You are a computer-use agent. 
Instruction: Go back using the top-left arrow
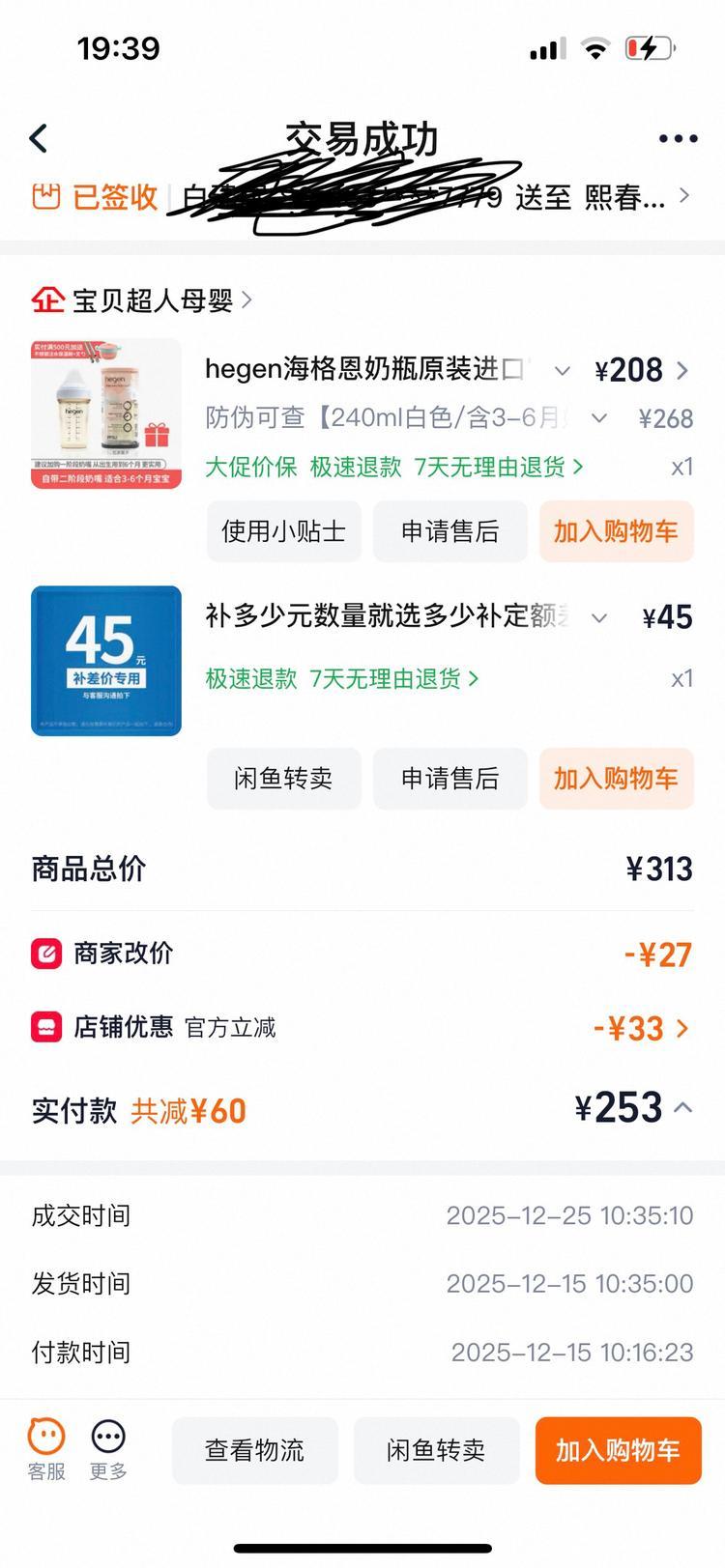tap(39, 139)
